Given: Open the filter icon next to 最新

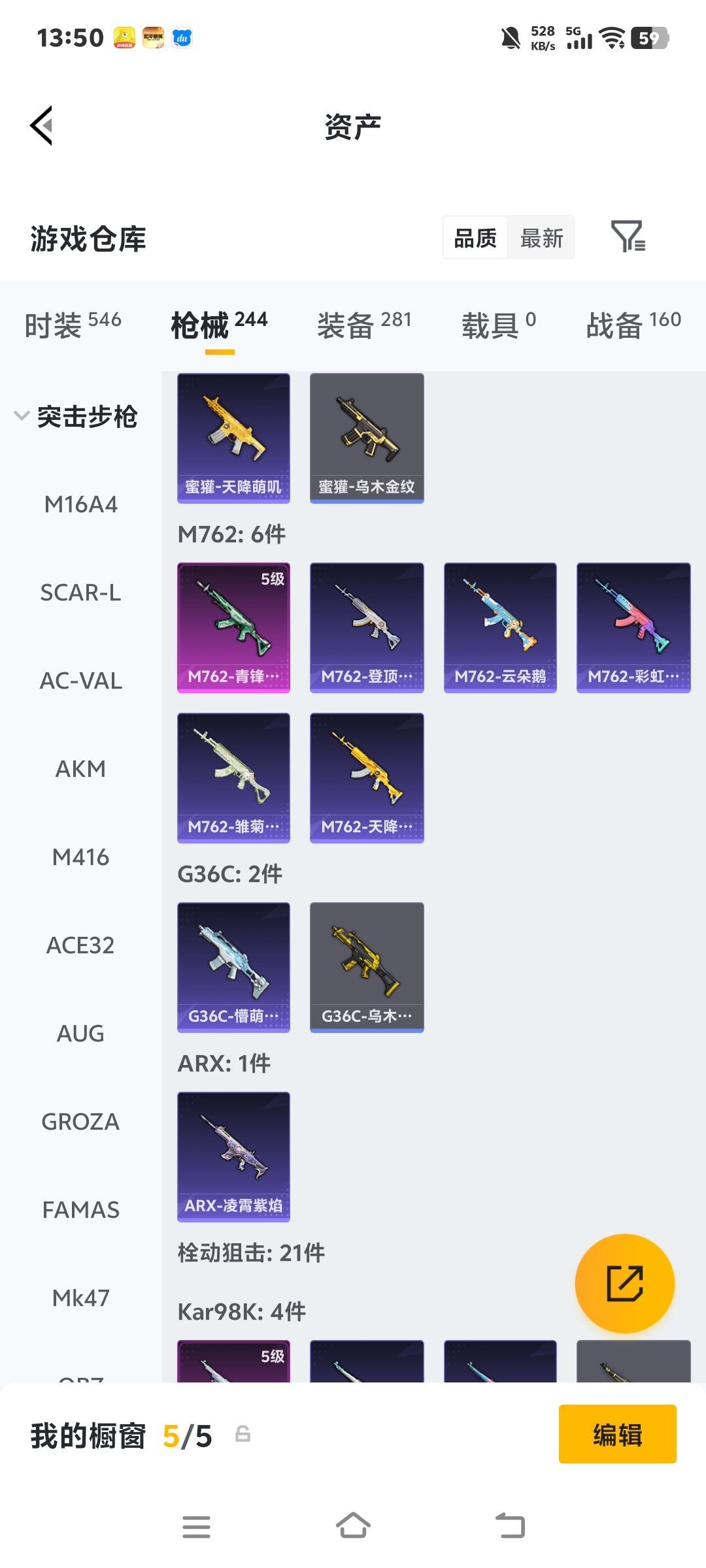Looking at the screenshot, I should 628,237.
